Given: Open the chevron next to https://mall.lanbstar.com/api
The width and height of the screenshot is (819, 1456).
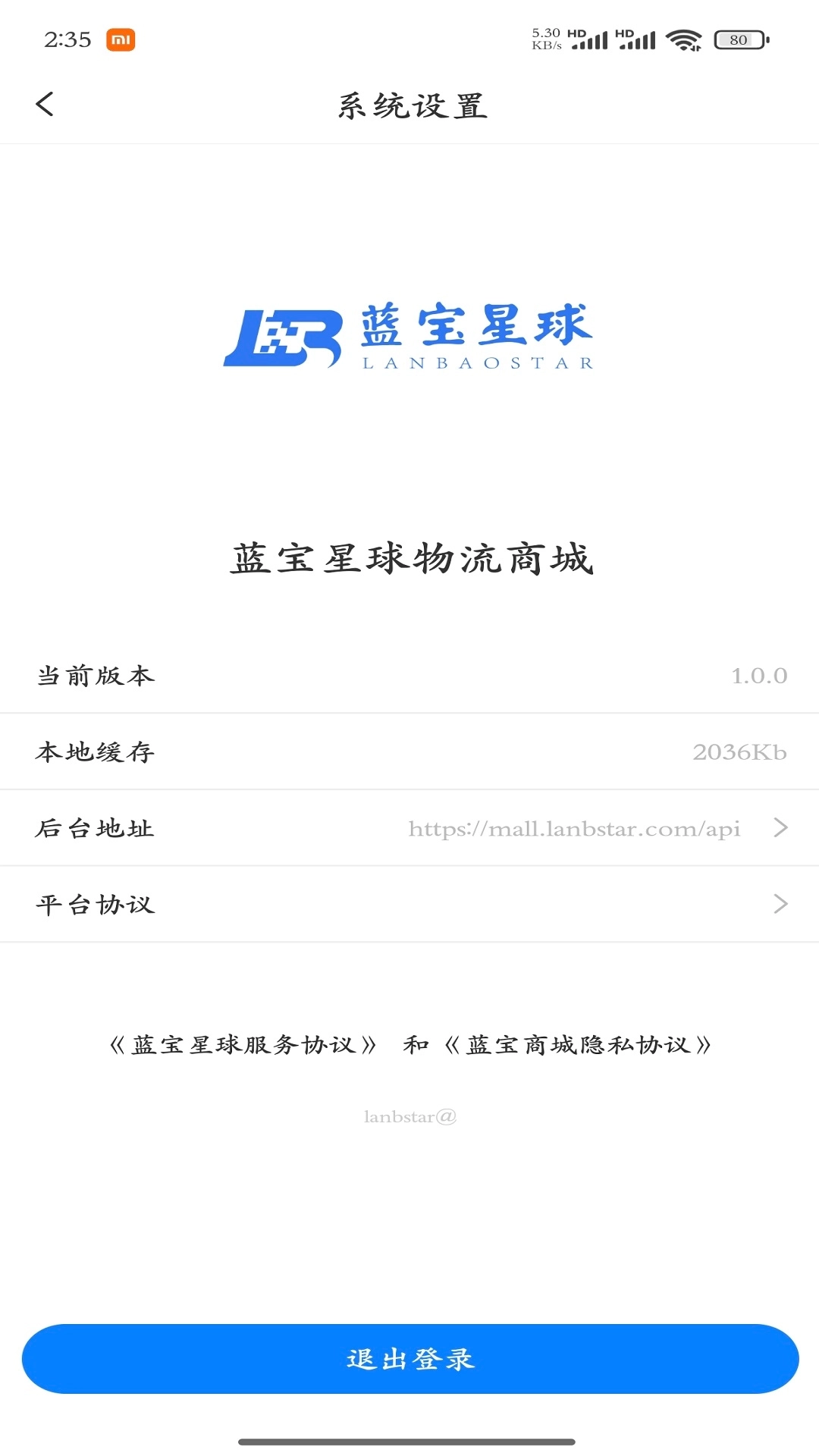Looking at the screenshot, I should [780, 828].
